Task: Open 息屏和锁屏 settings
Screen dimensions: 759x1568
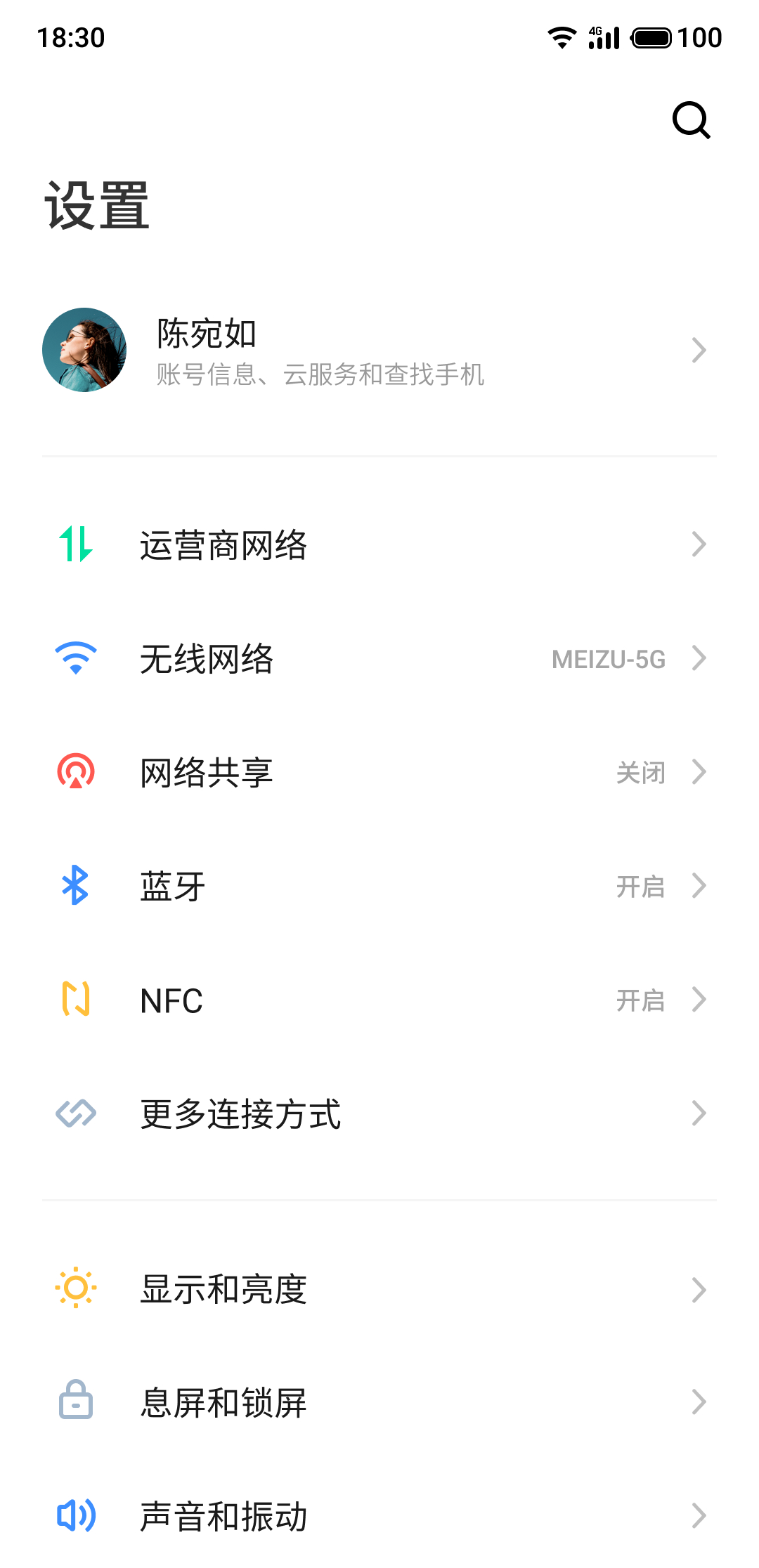Action: [379, 1403]
